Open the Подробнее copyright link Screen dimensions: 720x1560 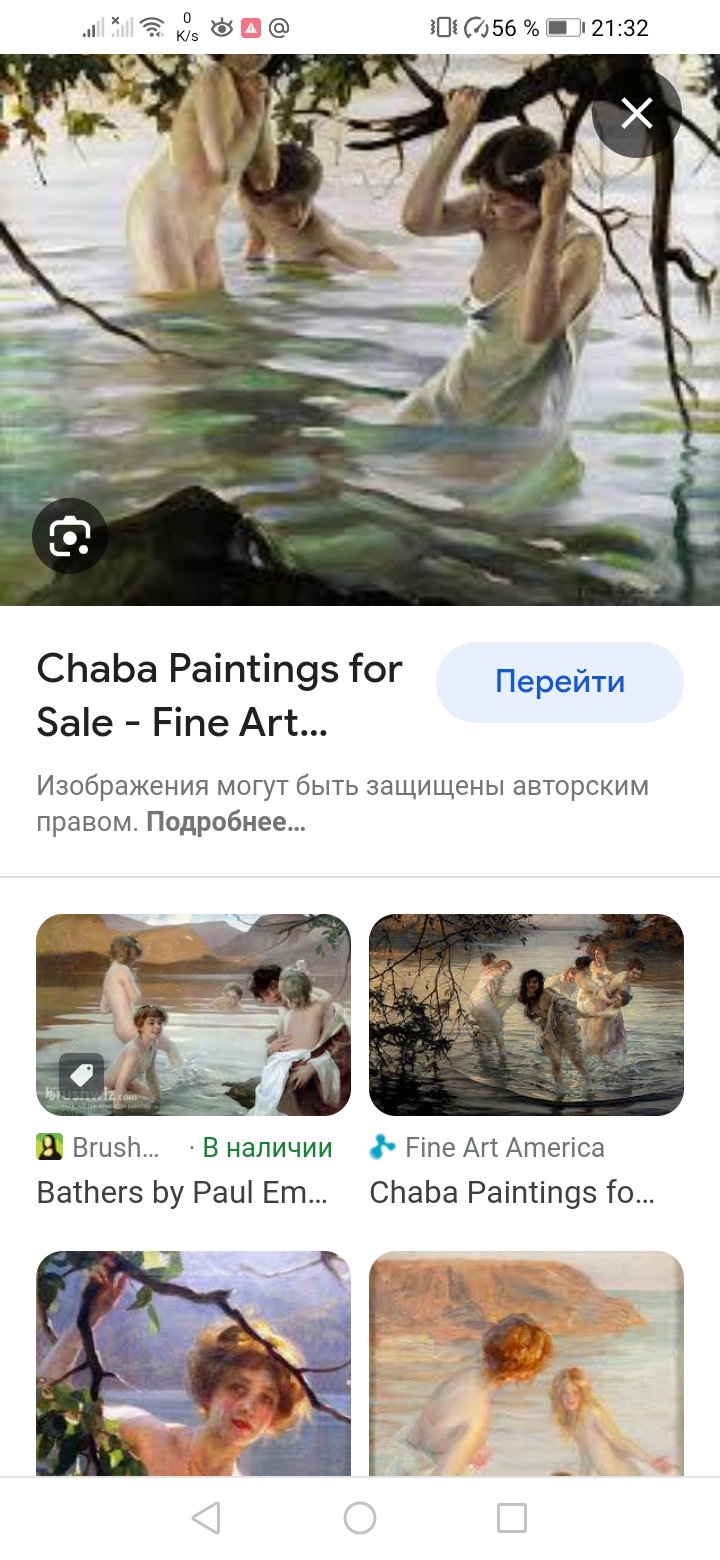pyautogui.click(x=225, y=823)
